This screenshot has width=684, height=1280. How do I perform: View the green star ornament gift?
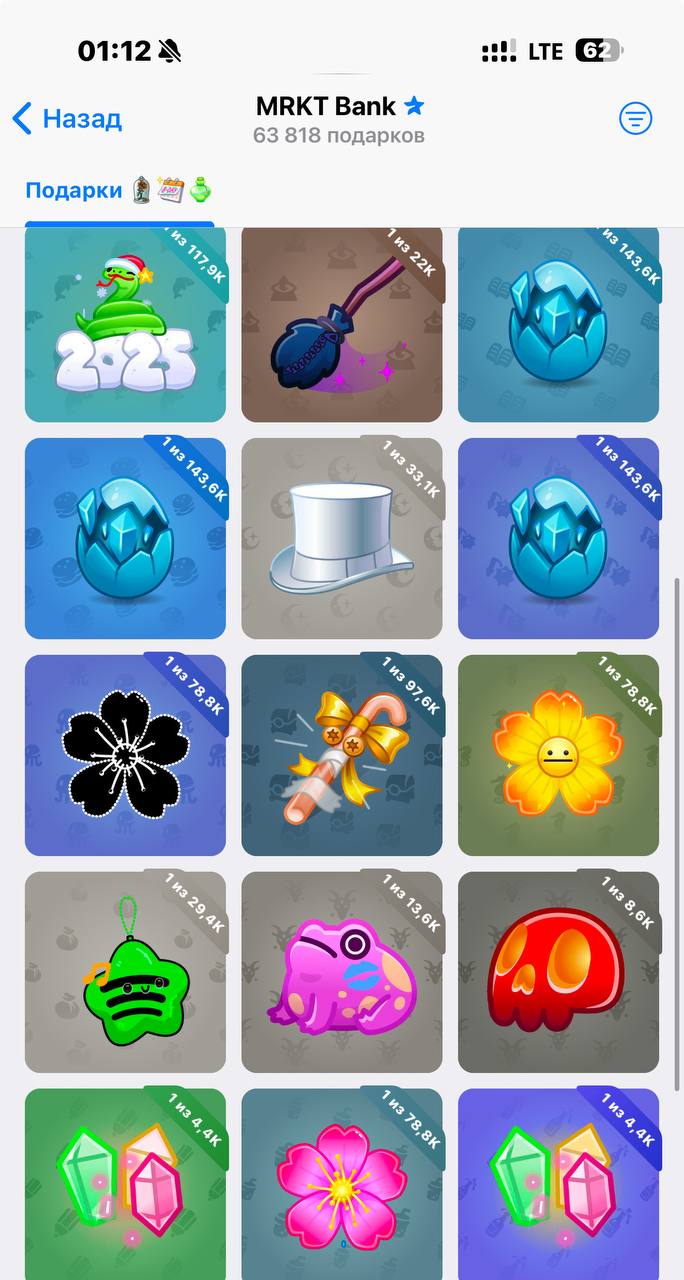click(125, 972)
